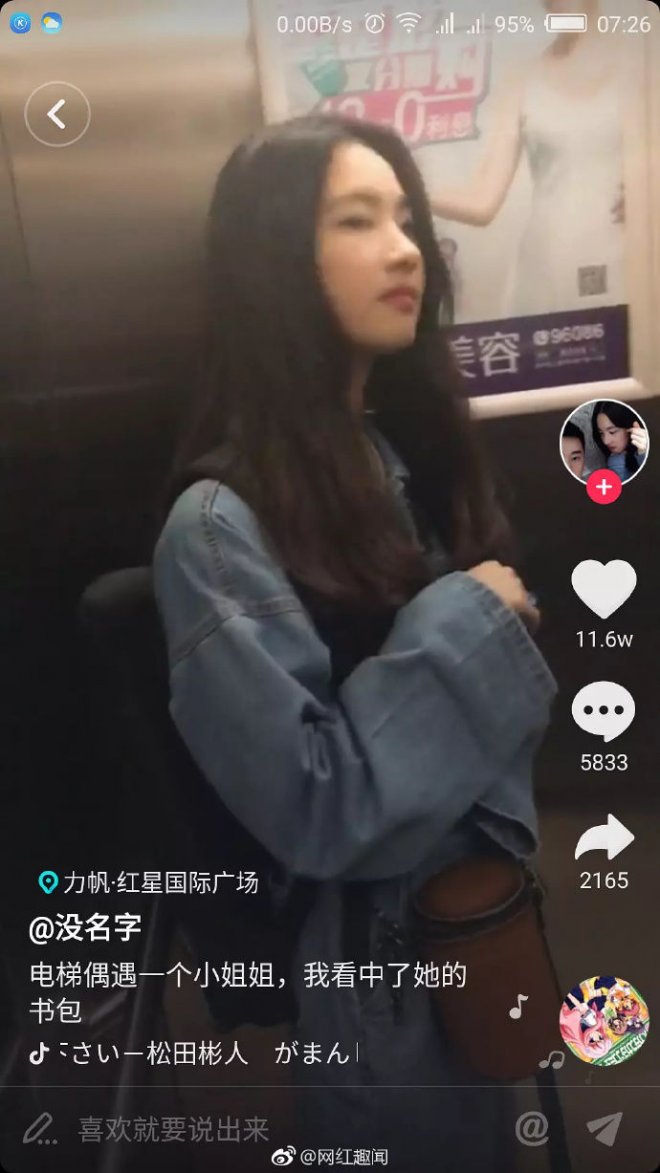660x1173 pixels.
Task: Follow the creator via the red plus
Action: pyautogui.click(x=603, y=488)
